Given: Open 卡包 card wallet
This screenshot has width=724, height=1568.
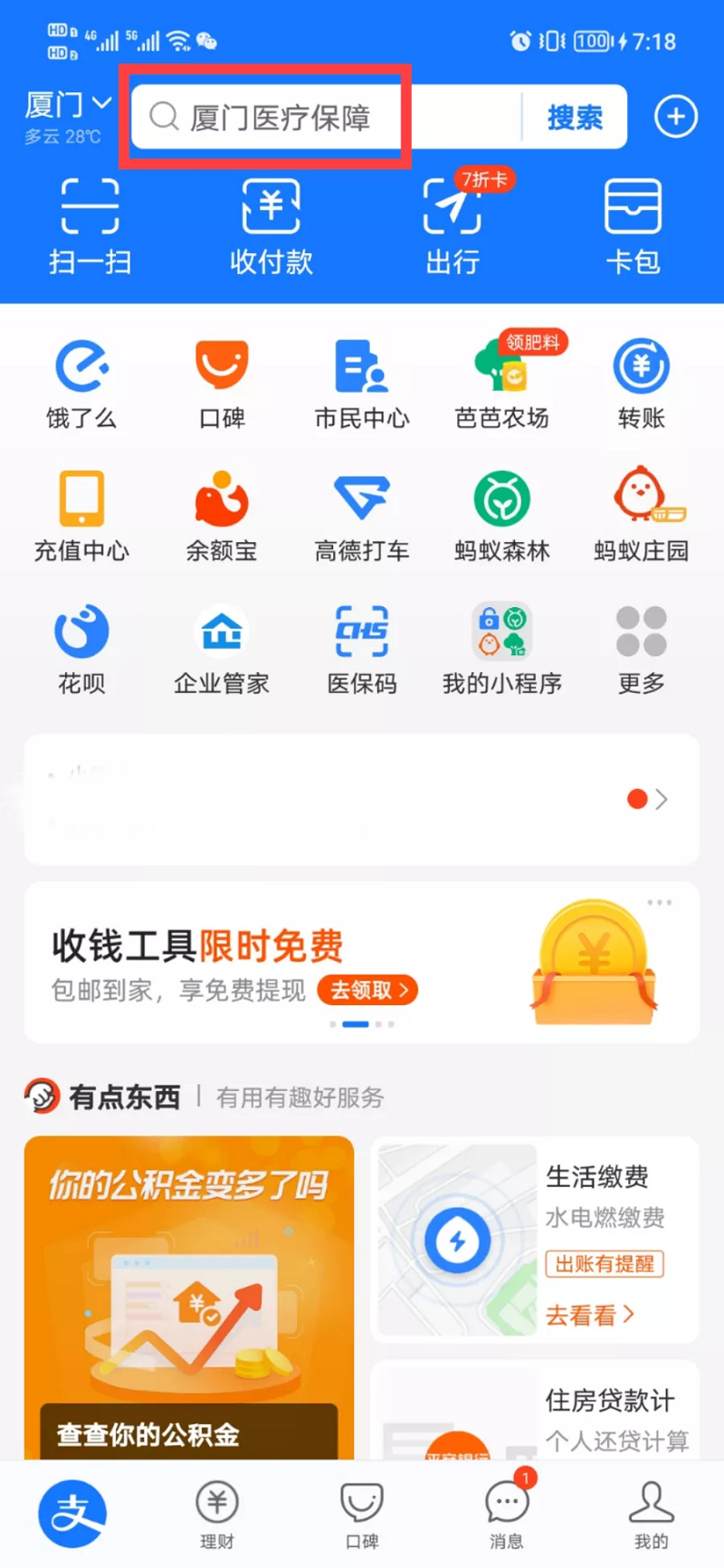Looking at the screenshot, I should pyautogui.click(x=633, y=226).
